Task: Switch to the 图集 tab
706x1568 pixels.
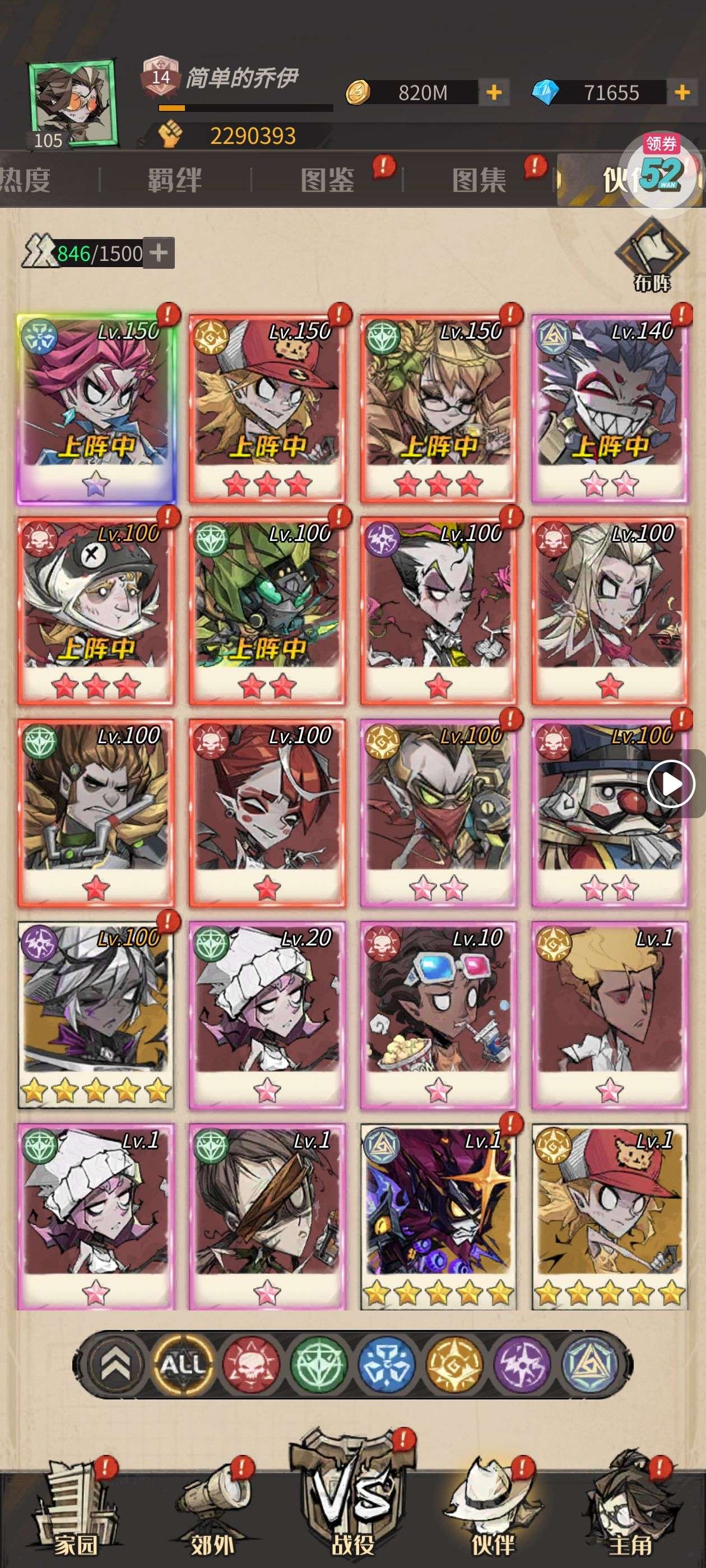Action: point(480,180)
